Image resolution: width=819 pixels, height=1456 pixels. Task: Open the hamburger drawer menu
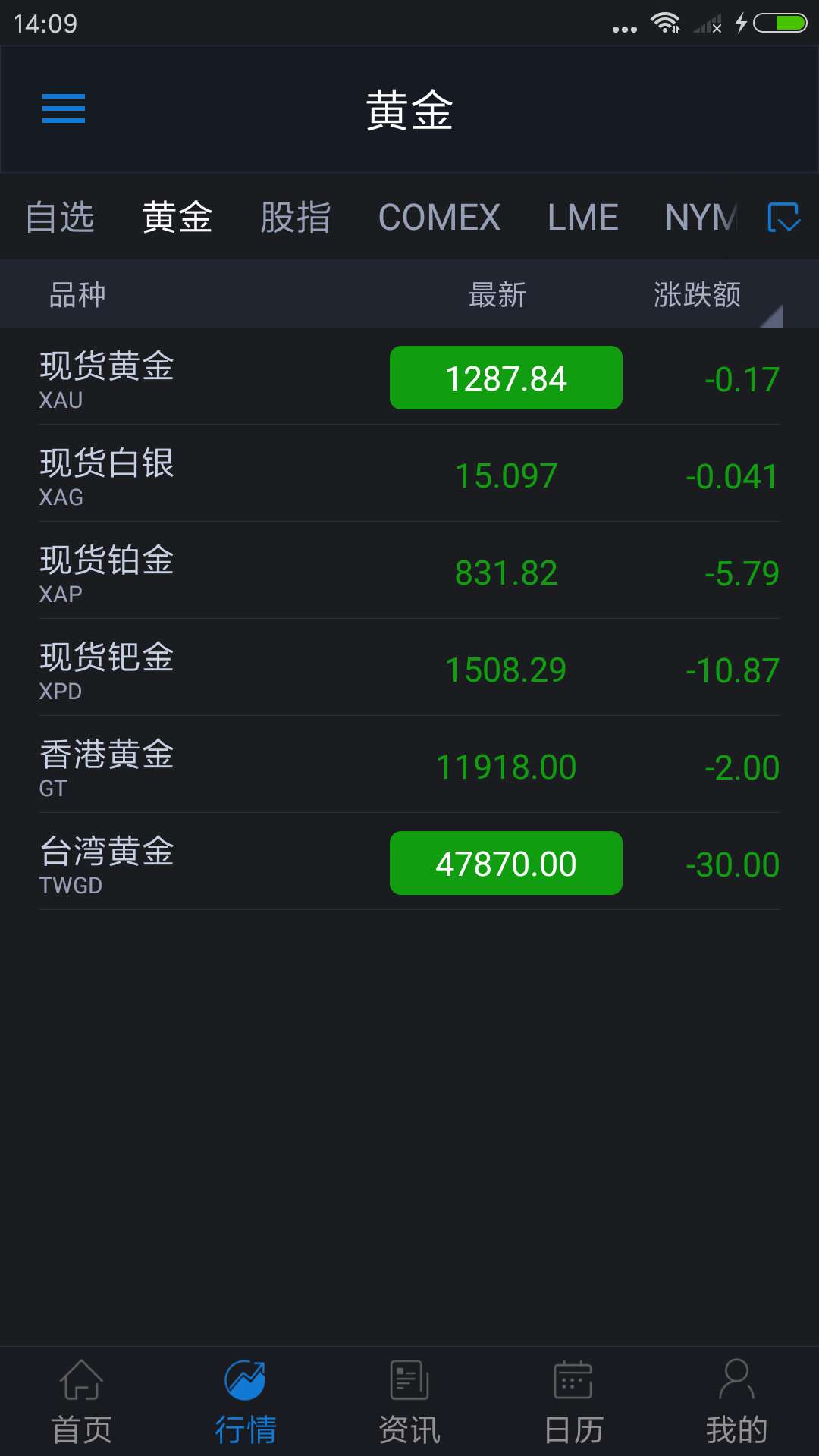pyautogui.click(x=64, y=108)
